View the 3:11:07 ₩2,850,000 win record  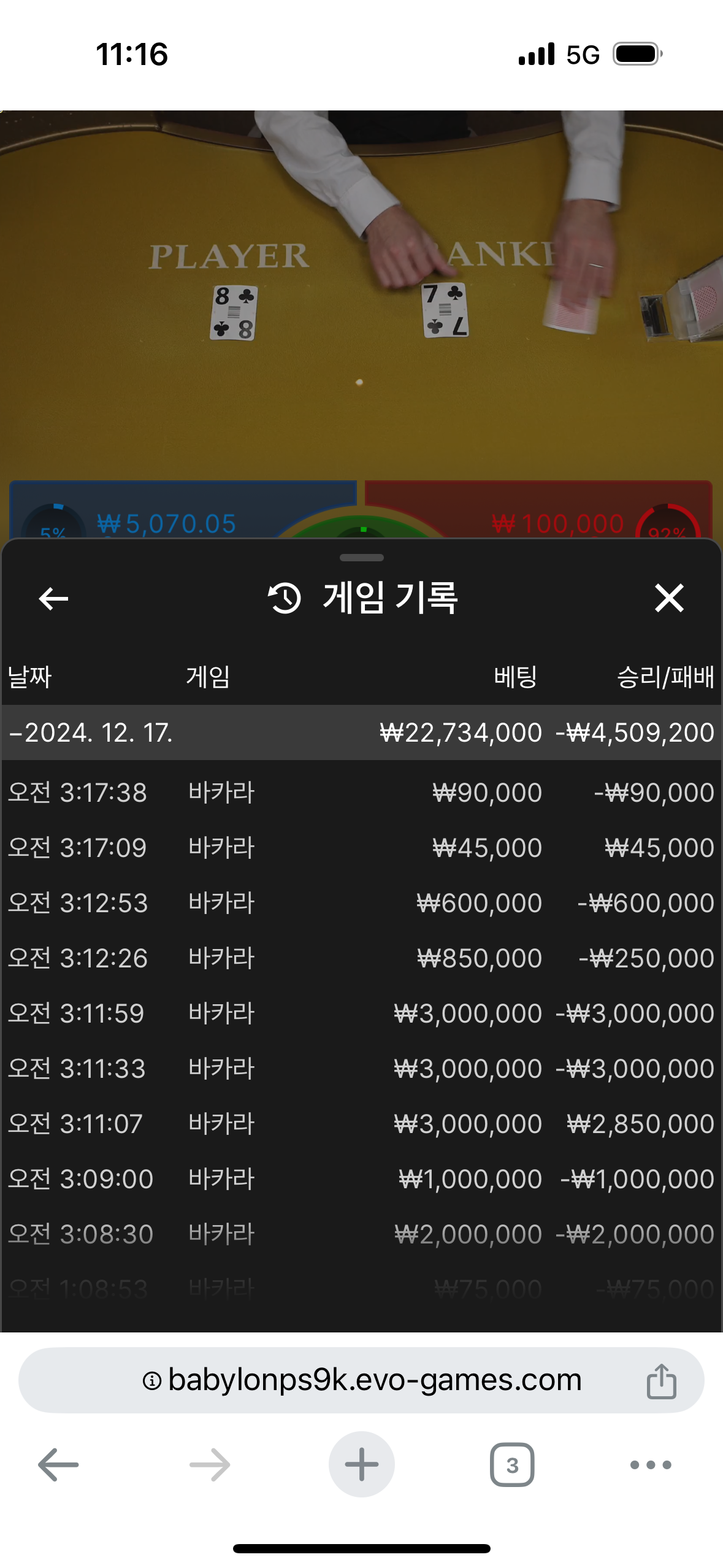361,1124
